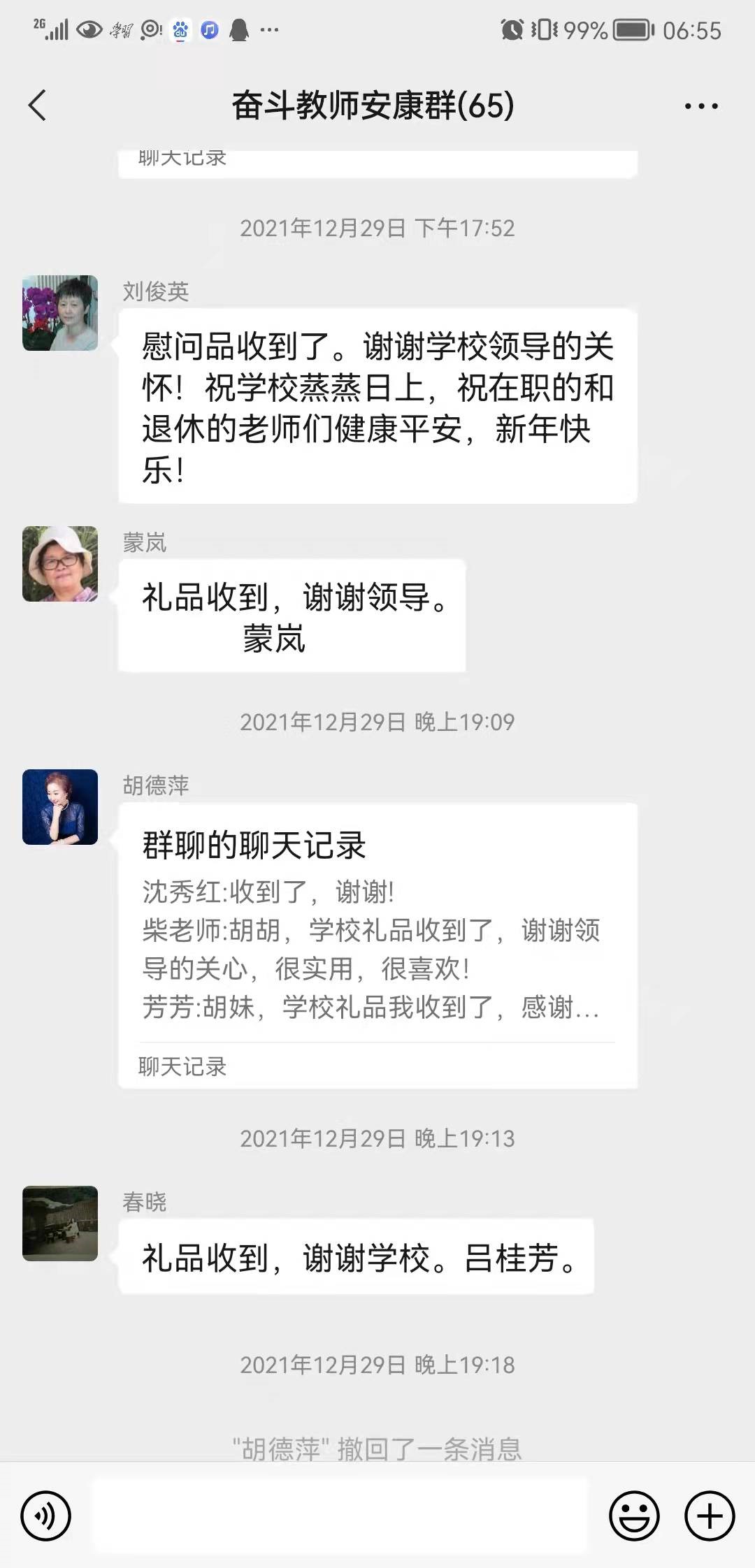Open the partially visible 聊天记录 card at top
Image resolution: width=755 pixels, height=1568 pixels.
tap(377, 164)
